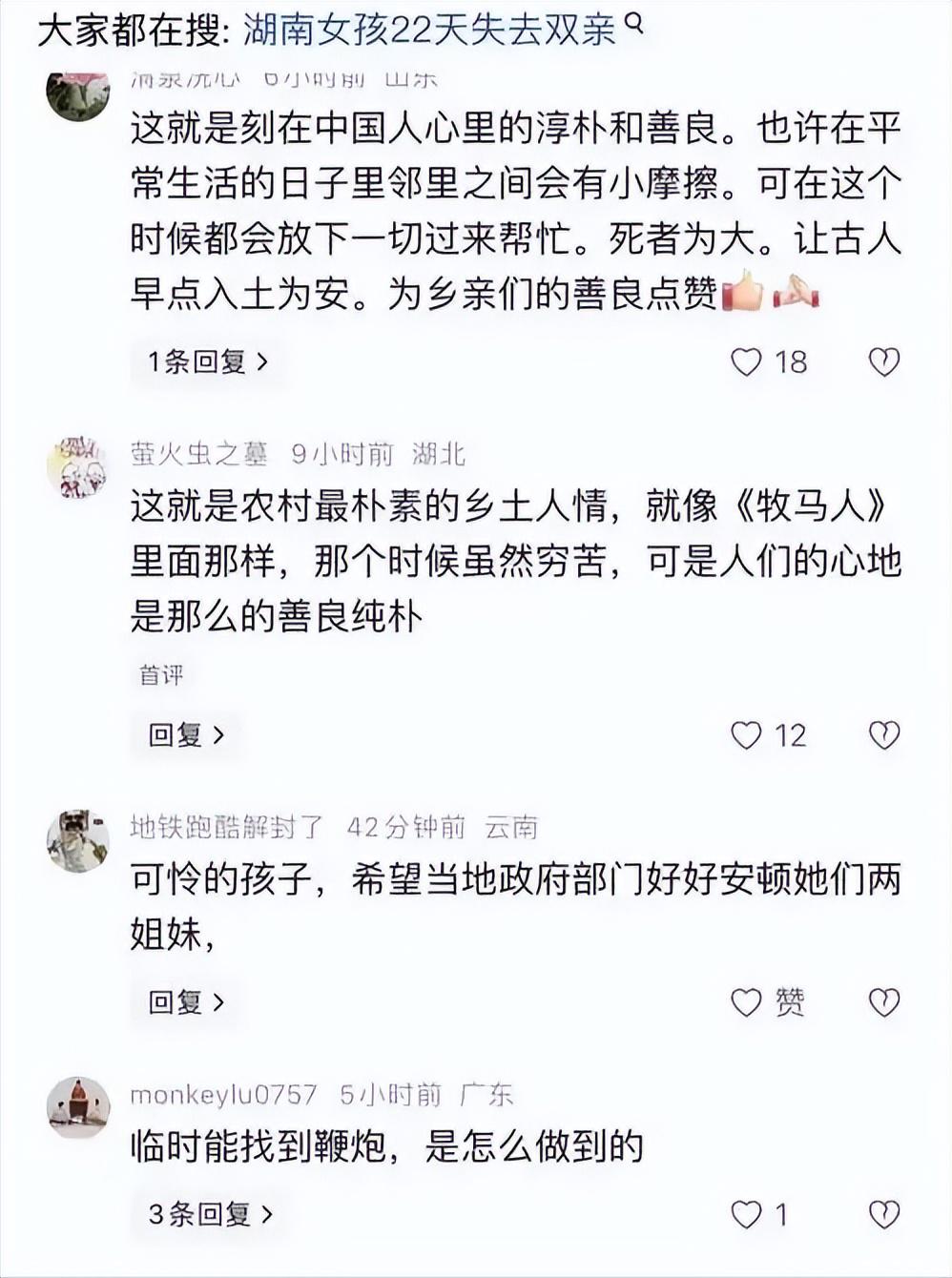Open 萤火虫之墓's profile avatar
This screenshot has width=952, height=1278.
click(x=78, y=467)
